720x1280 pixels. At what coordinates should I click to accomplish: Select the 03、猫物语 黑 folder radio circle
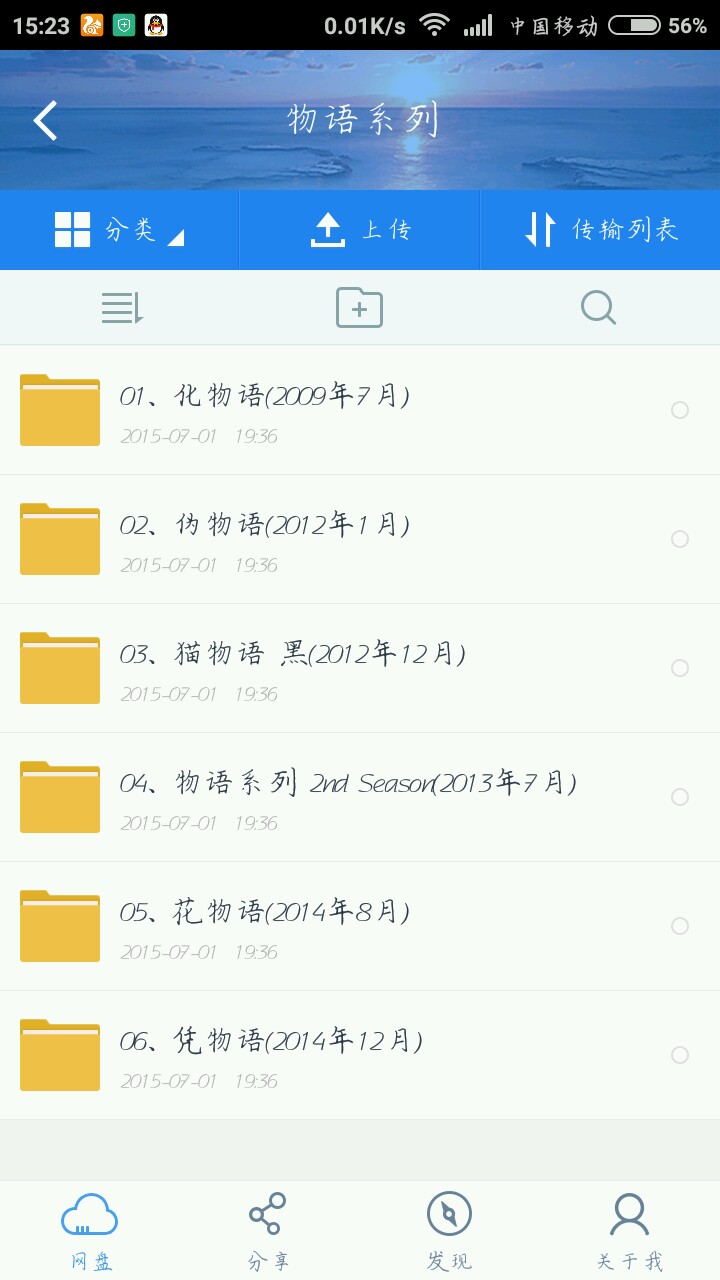point(680,668)
